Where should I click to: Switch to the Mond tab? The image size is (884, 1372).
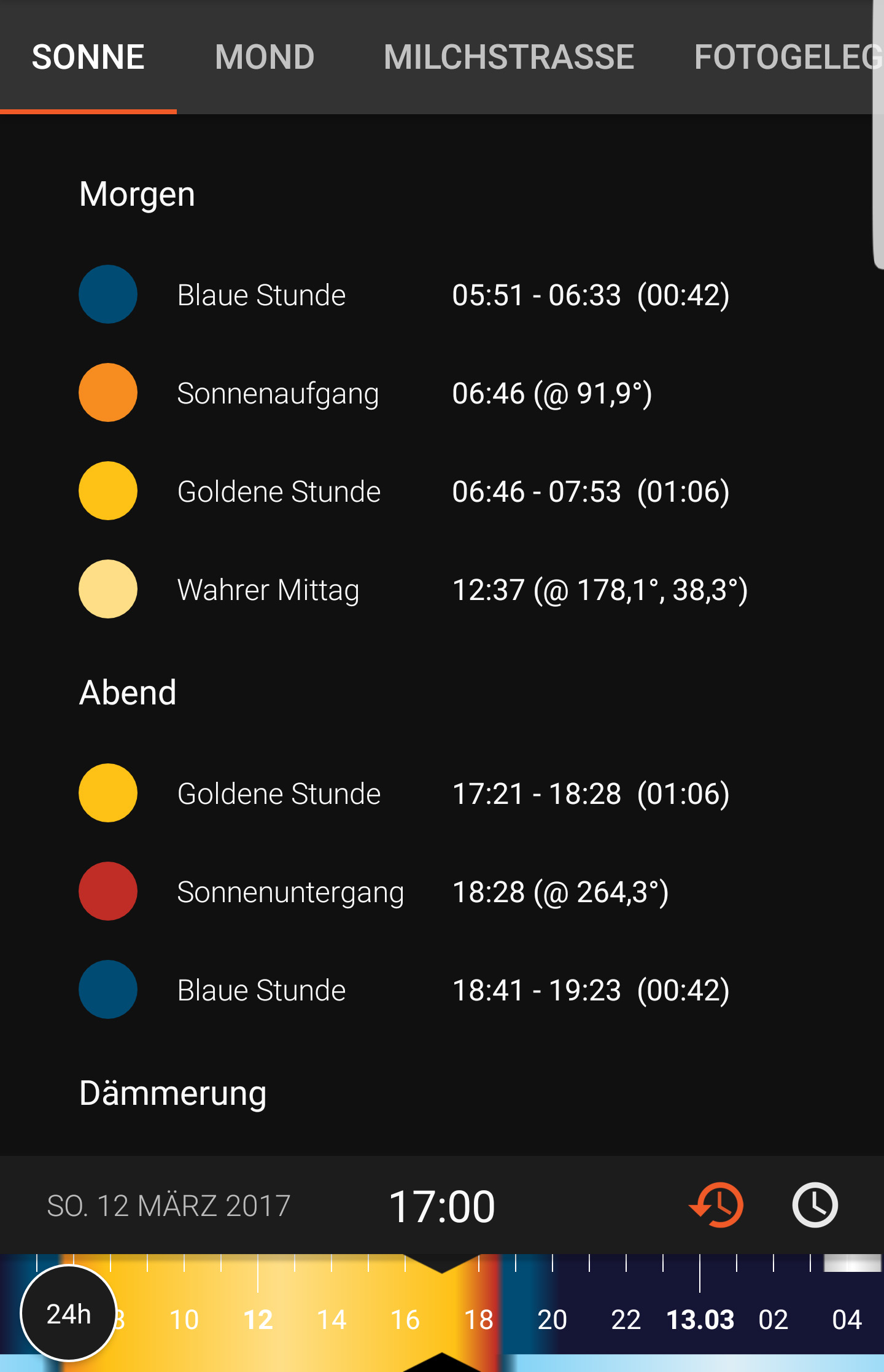pos(265,57)
